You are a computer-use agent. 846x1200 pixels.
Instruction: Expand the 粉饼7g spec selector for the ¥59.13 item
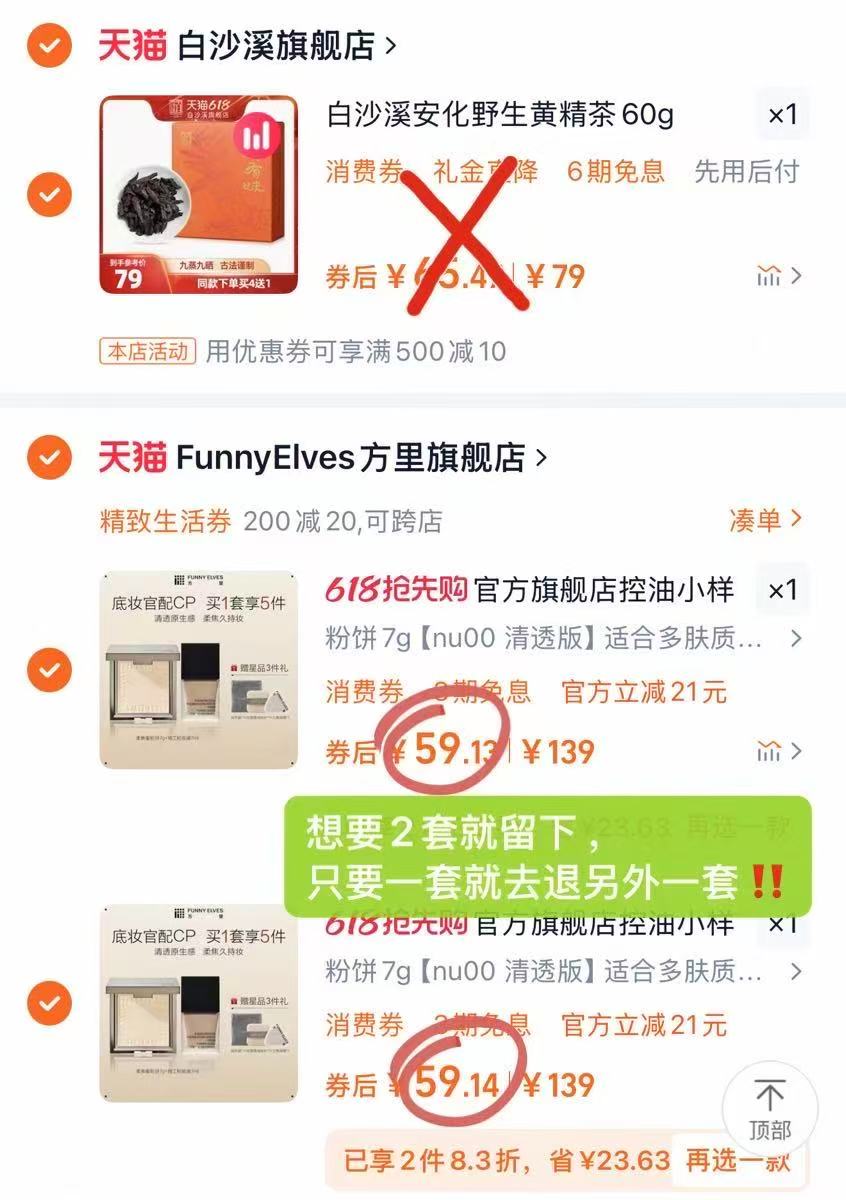pyautogui.click(x=560, y=638)
